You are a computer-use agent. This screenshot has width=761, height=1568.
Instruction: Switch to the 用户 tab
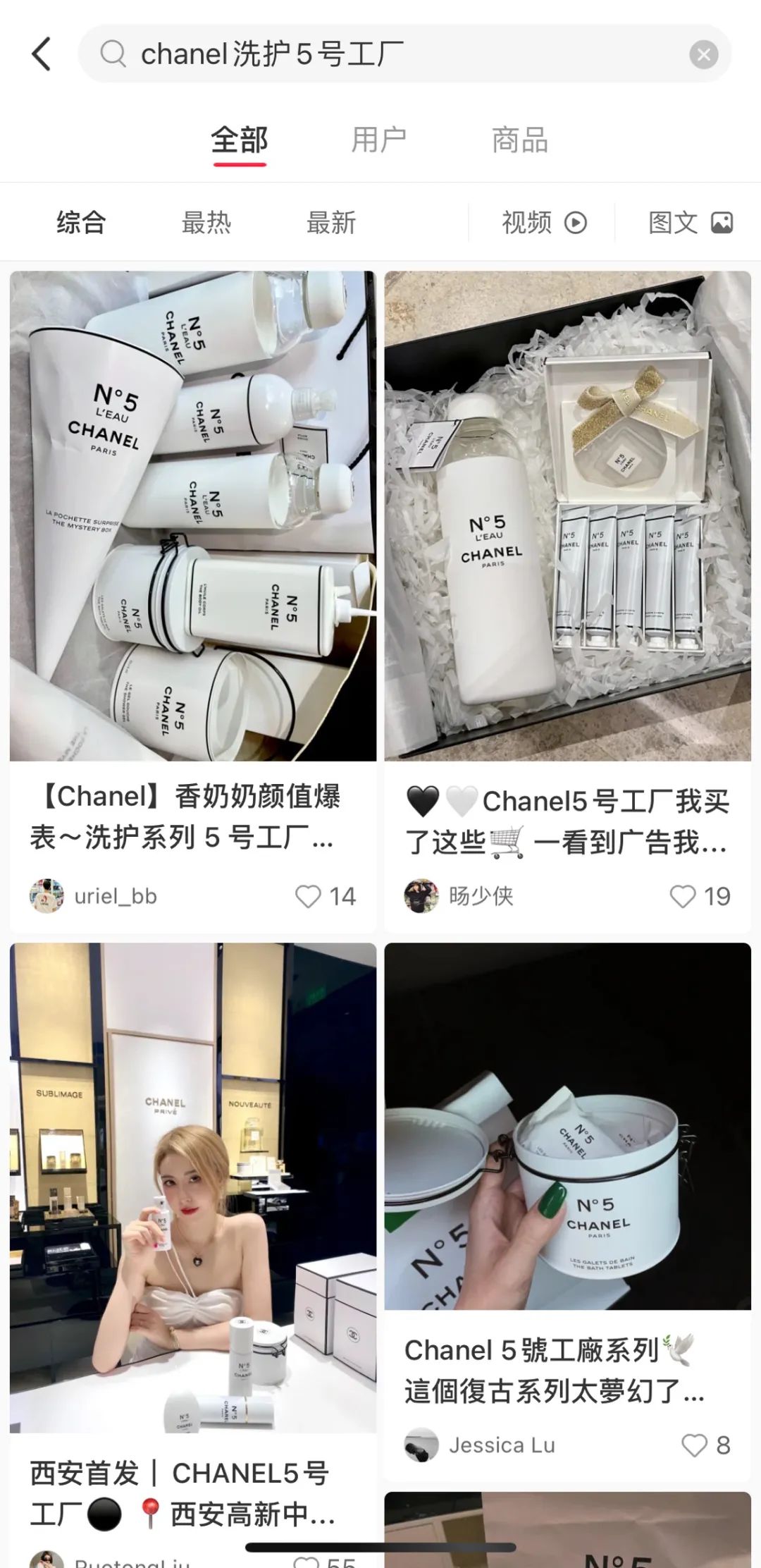click(x=379, y=140)
